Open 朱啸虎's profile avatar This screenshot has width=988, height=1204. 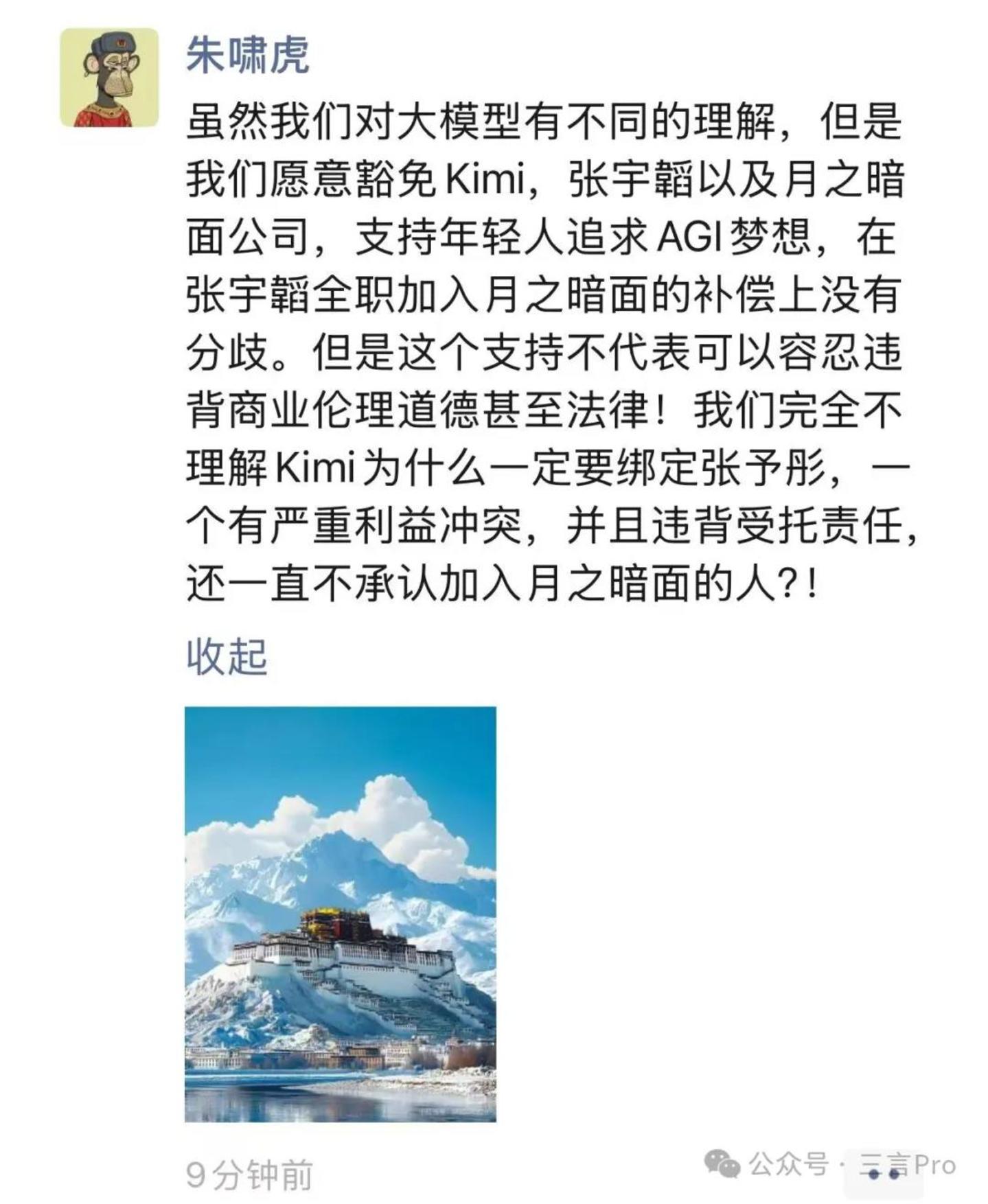click(109, 78)
